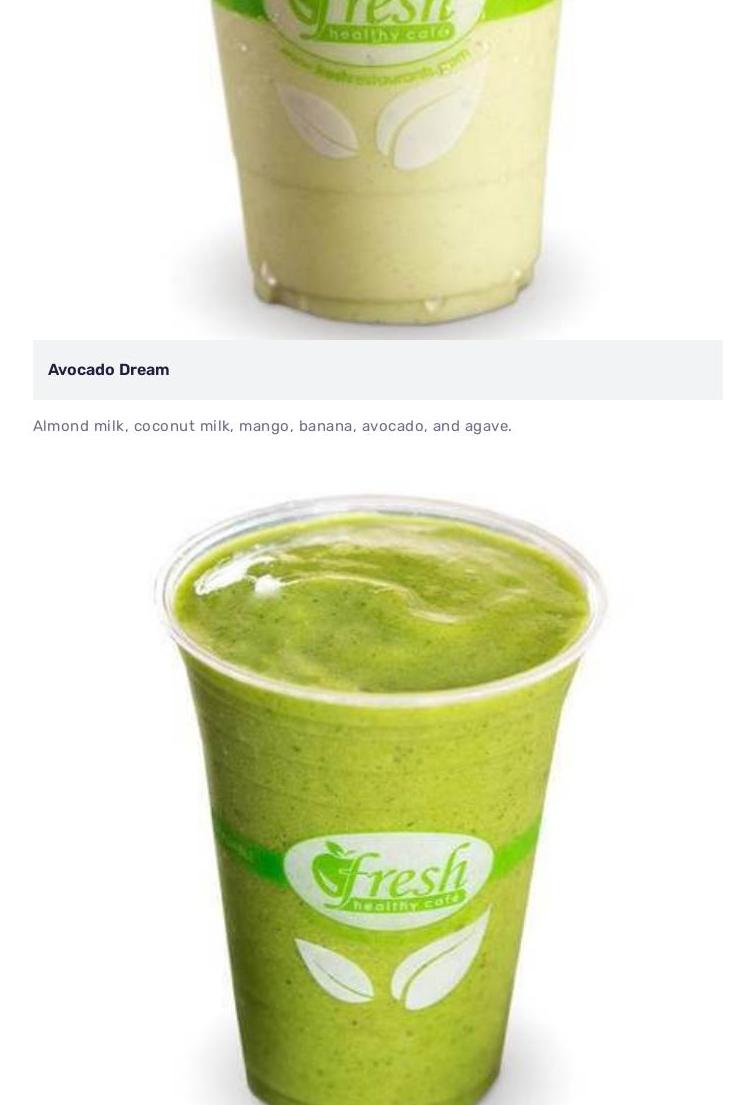
Task: Open the Avocado Dream menu item
Action: (109, 370)
